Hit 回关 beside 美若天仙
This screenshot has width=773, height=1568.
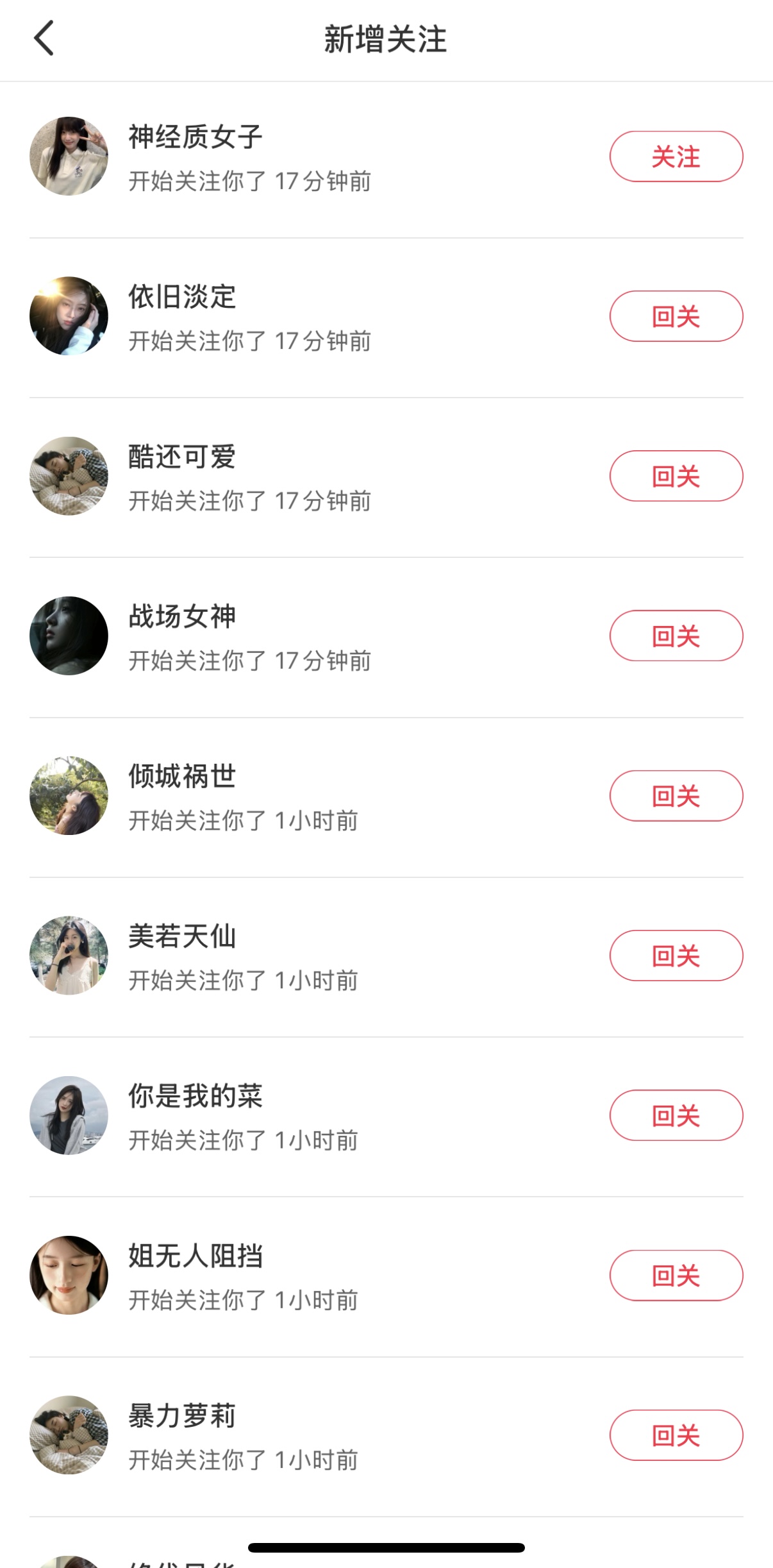click(x=676, y=956)
